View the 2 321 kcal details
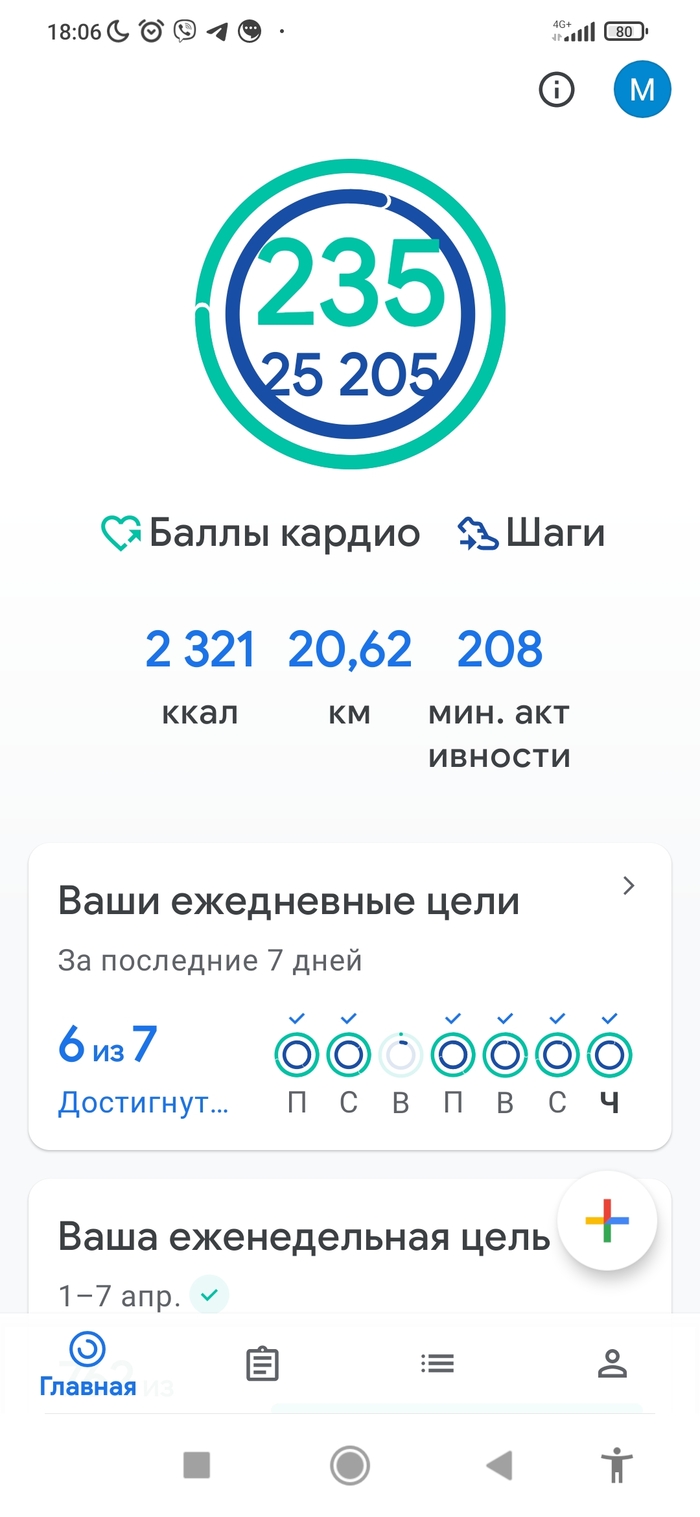The width and height of the screenshot is (700, 1517). click(x=200, y=677)
